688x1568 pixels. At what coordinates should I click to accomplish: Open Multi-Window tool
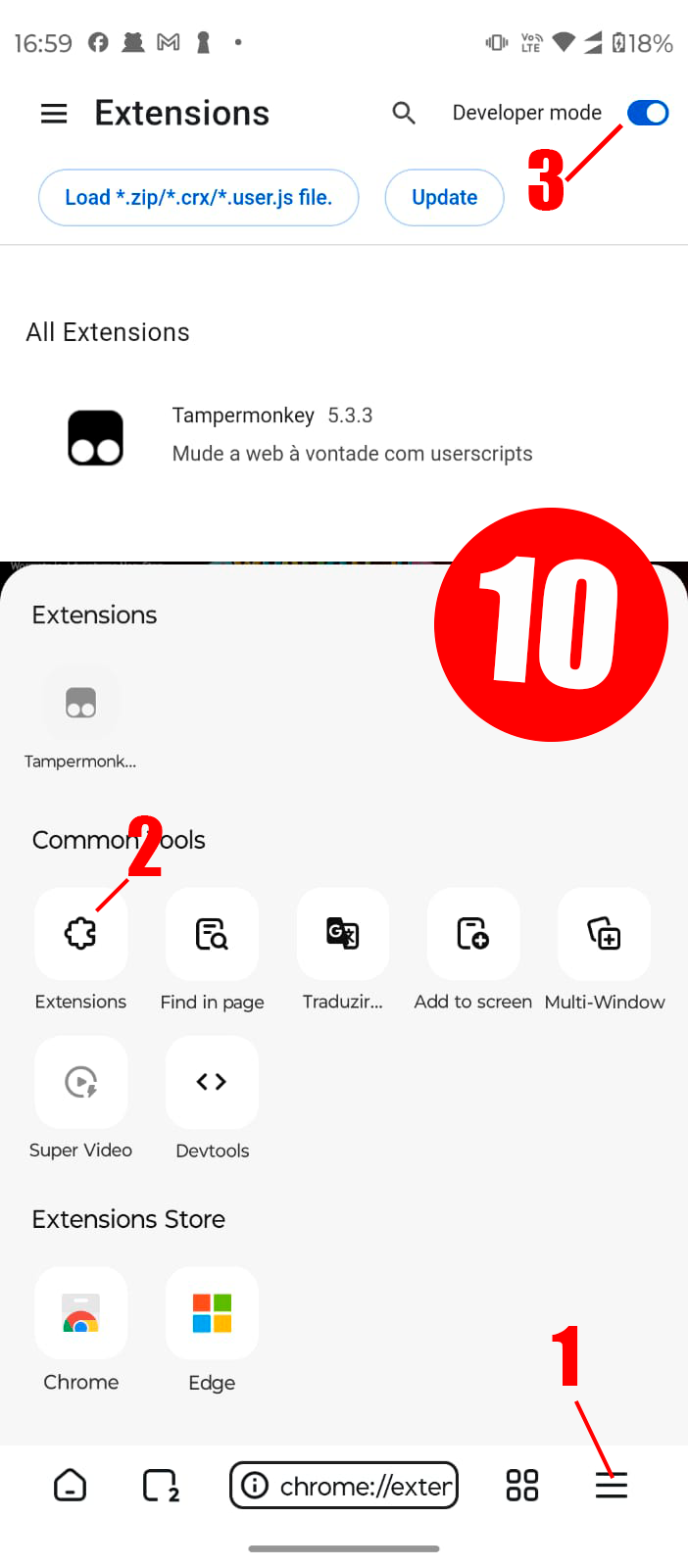(x=604, y=934)
